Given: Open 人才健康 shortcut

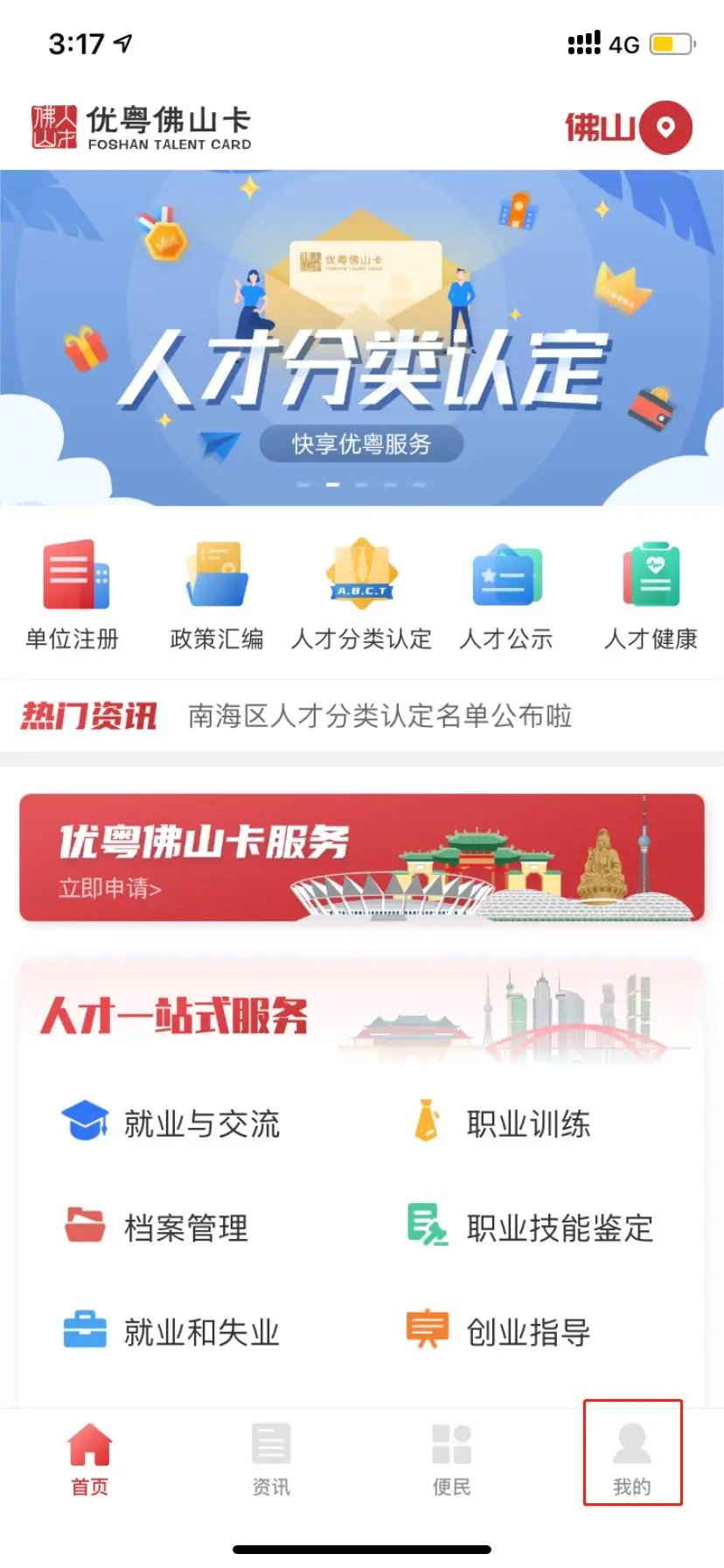Looking at the screenshot, I should click(651, 595).
